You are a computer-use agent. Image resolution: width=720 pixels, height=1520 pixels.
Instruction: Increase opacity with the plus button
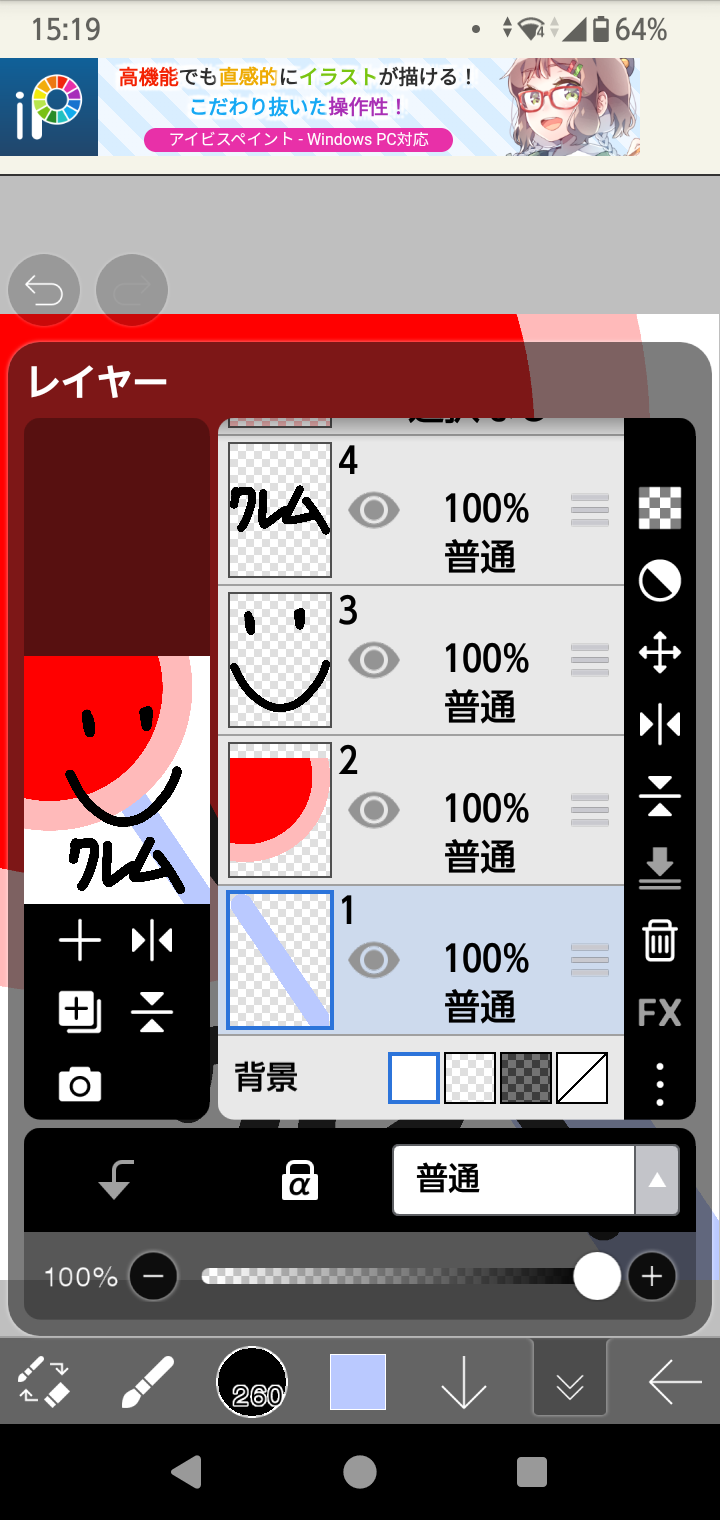(x=653, y=1277)
